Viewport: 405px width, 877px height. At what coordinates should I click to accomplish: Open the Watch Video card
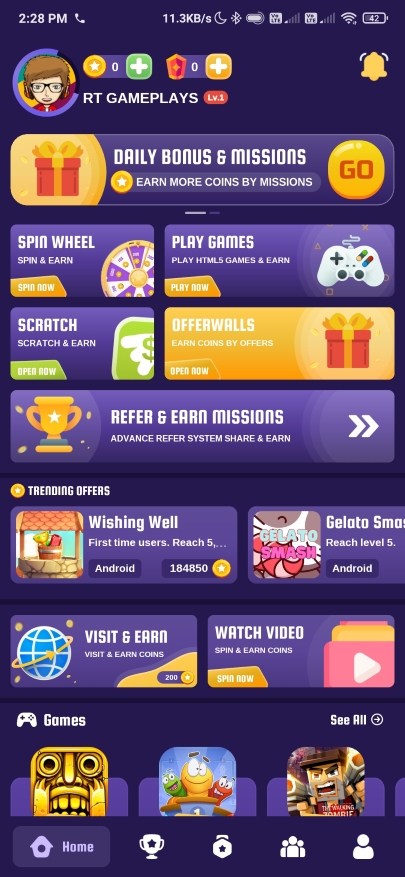[x=301, y=651]
